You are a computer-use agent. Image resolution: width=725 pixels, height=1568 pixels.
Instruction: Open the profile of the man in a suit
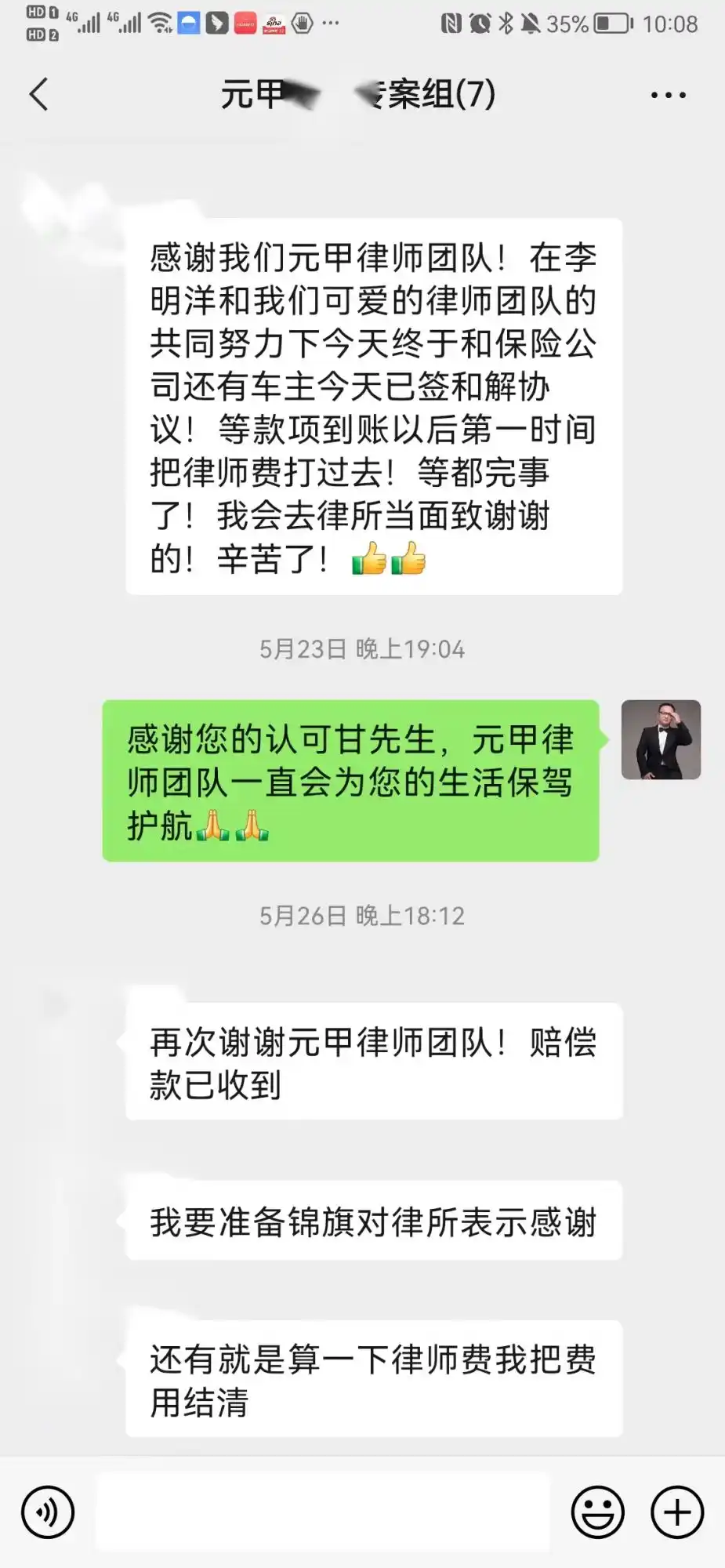pos(661,739)
